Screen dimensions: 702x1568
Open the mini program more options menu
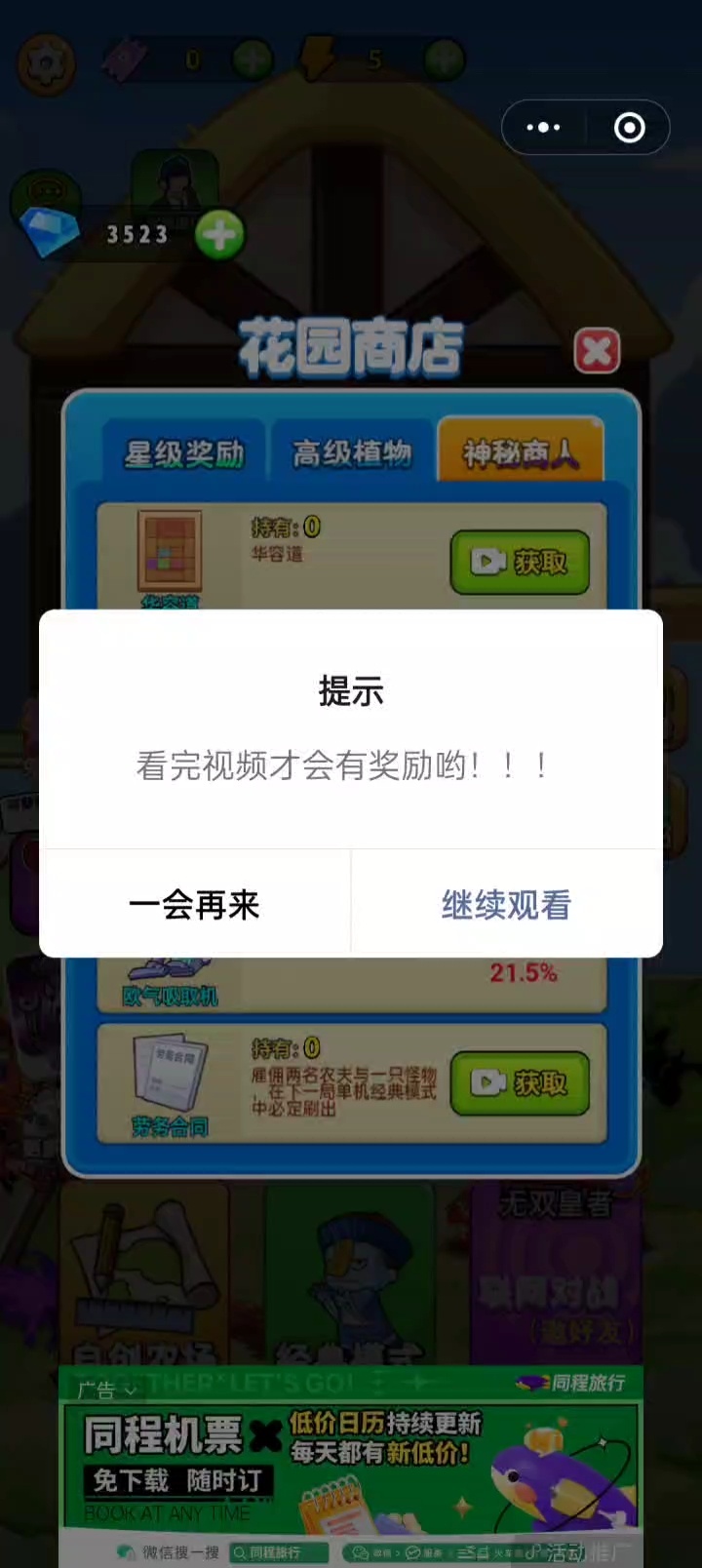click(543, 128)
